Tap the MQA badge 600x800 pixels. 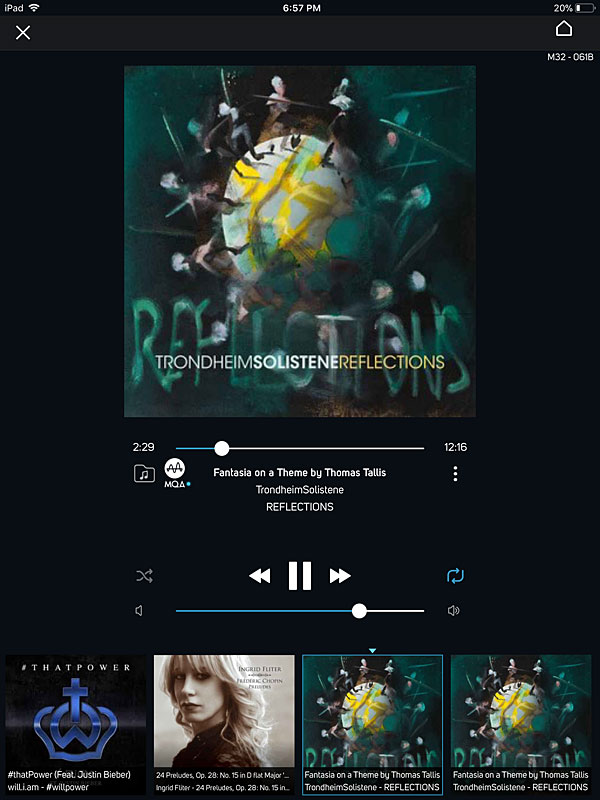click(176, 470)
